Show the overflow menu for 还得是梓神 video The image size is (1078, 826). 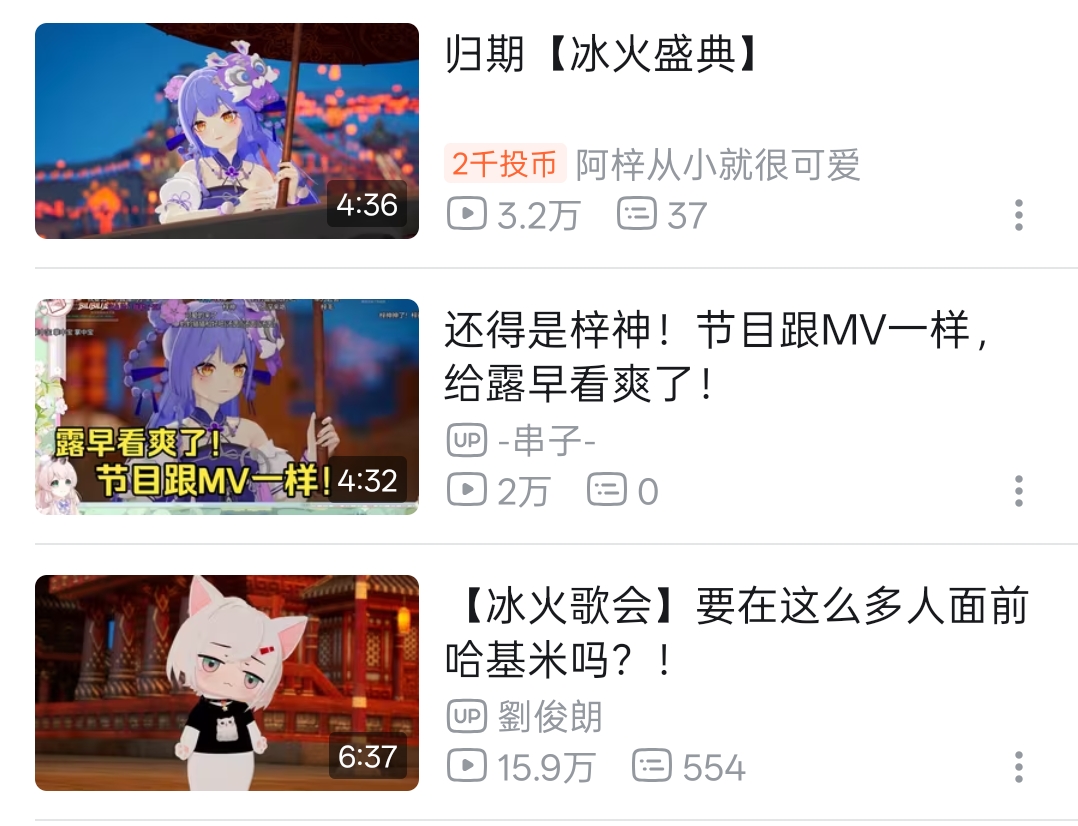1018,491
